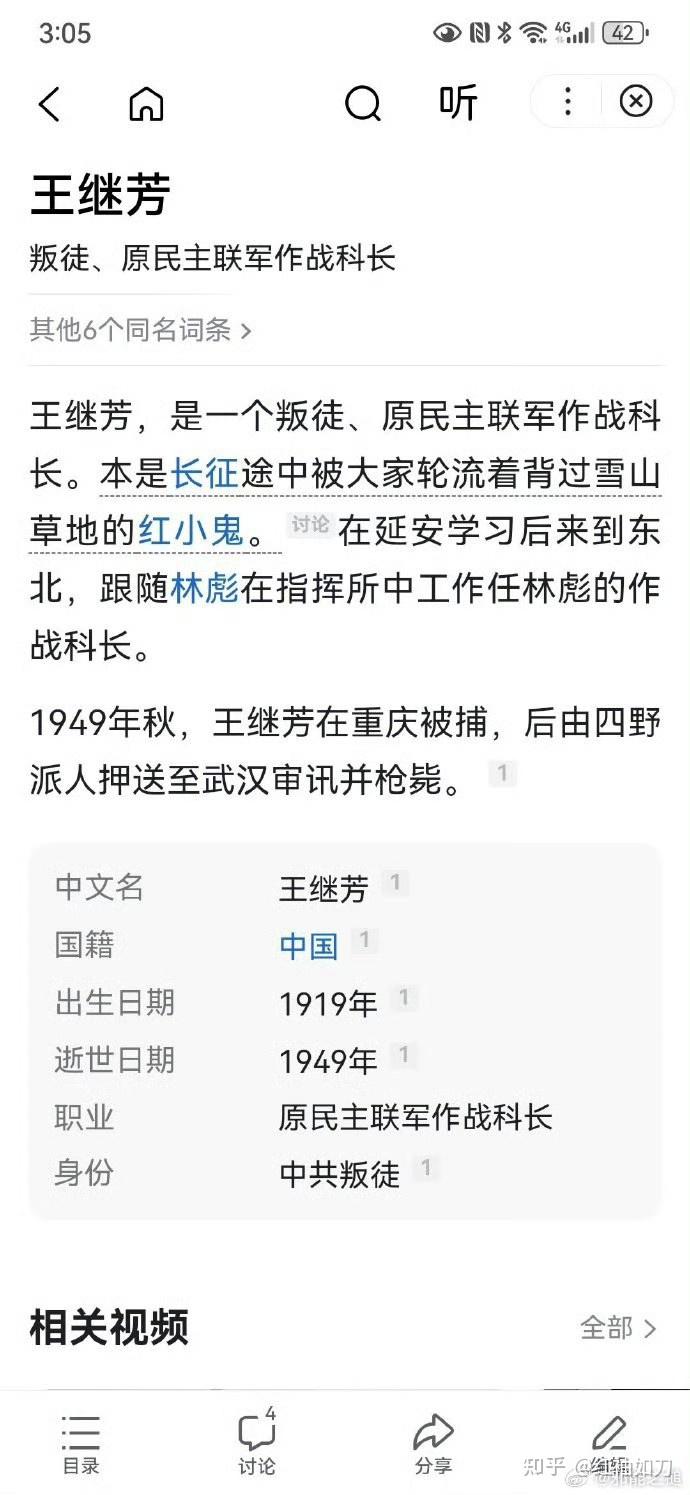Share this entry via 分享
The height and width of the screenshot is (1495, 690).
pos(433,1444)
